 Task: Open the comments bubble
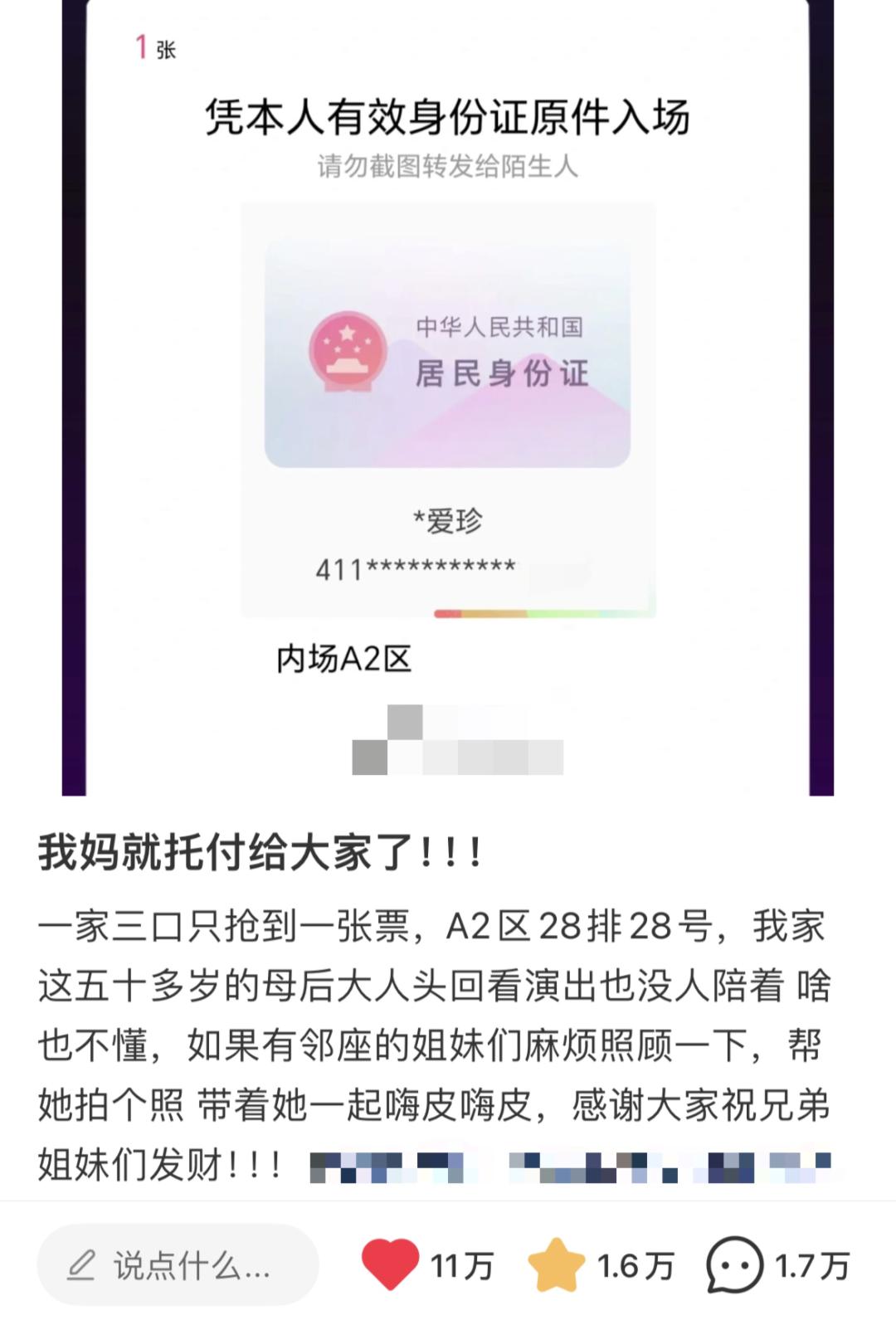tap(734, 1264)
